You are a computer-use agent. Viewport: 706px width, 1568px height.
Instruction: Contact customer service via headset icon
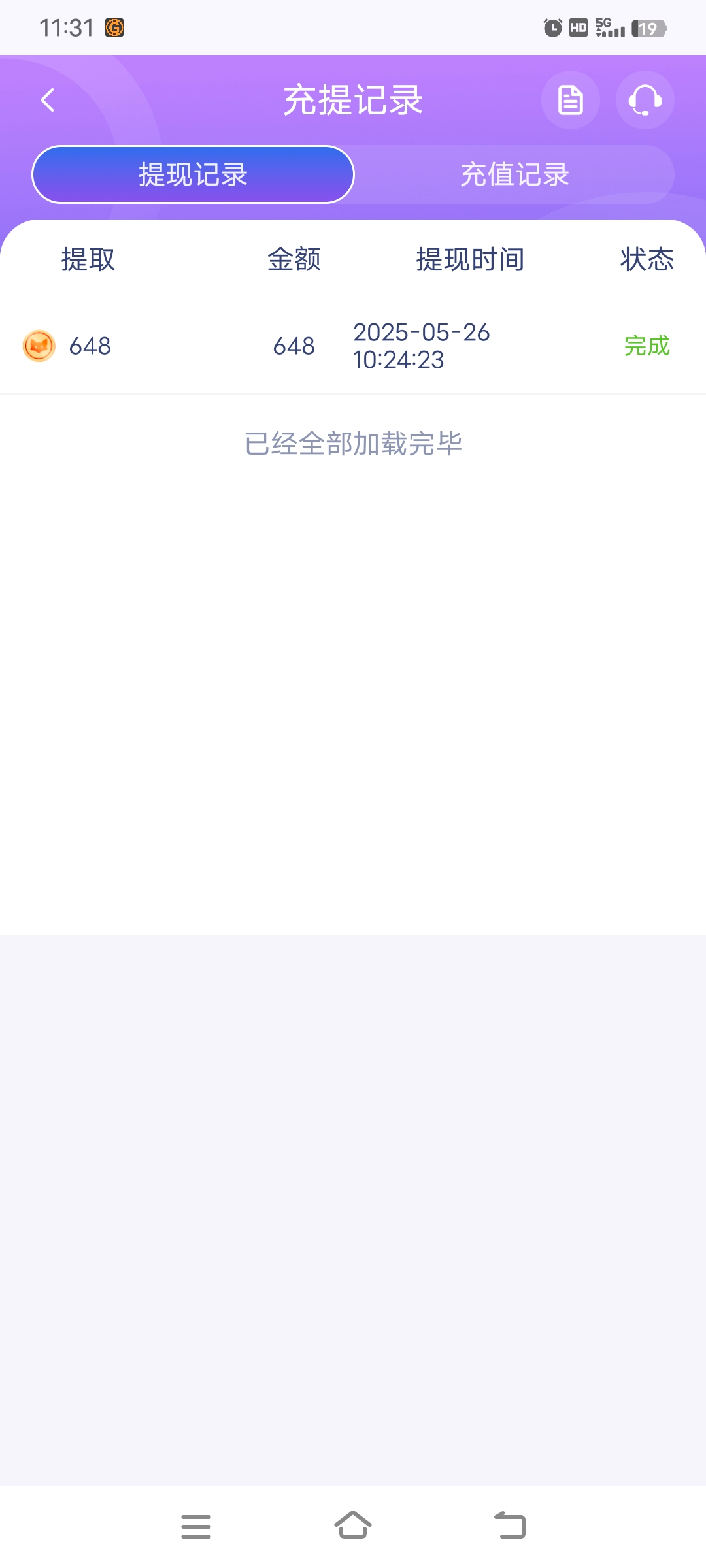coord(645,100)
